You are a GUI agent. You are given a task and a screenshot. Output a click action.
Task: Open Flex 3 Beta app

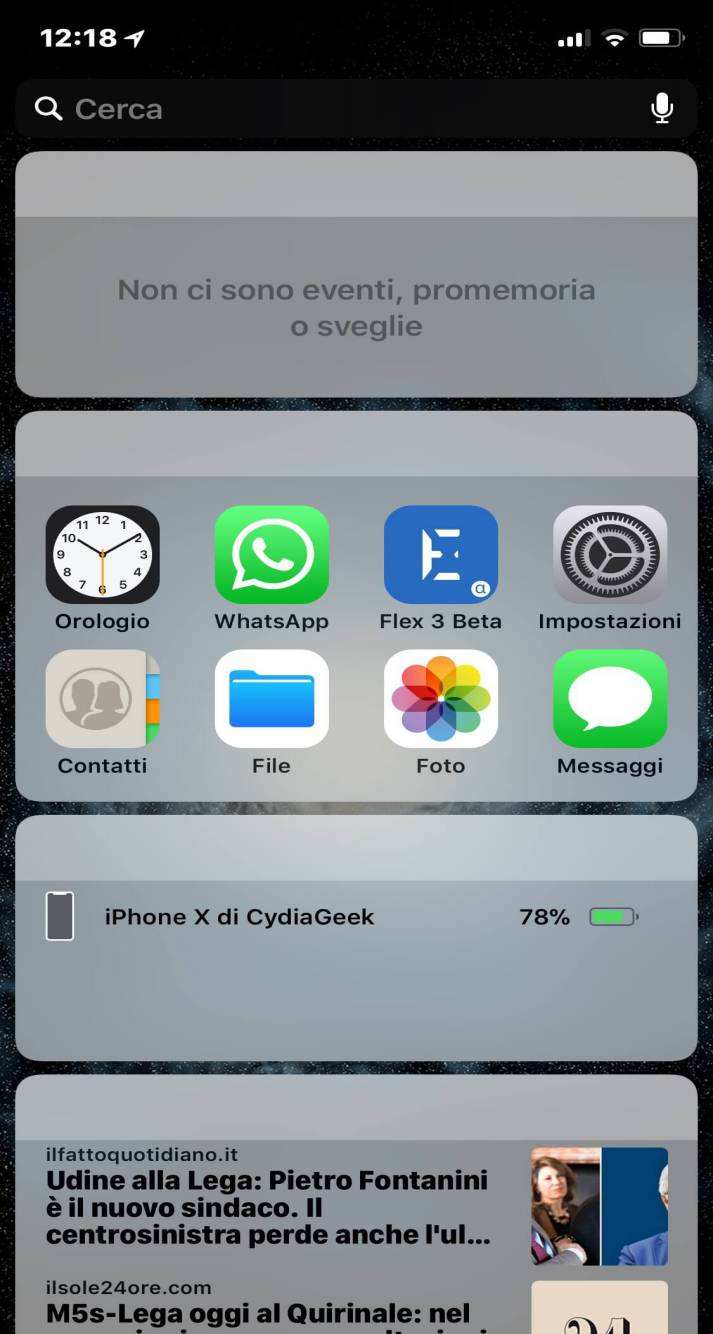[x=440, y=555]
